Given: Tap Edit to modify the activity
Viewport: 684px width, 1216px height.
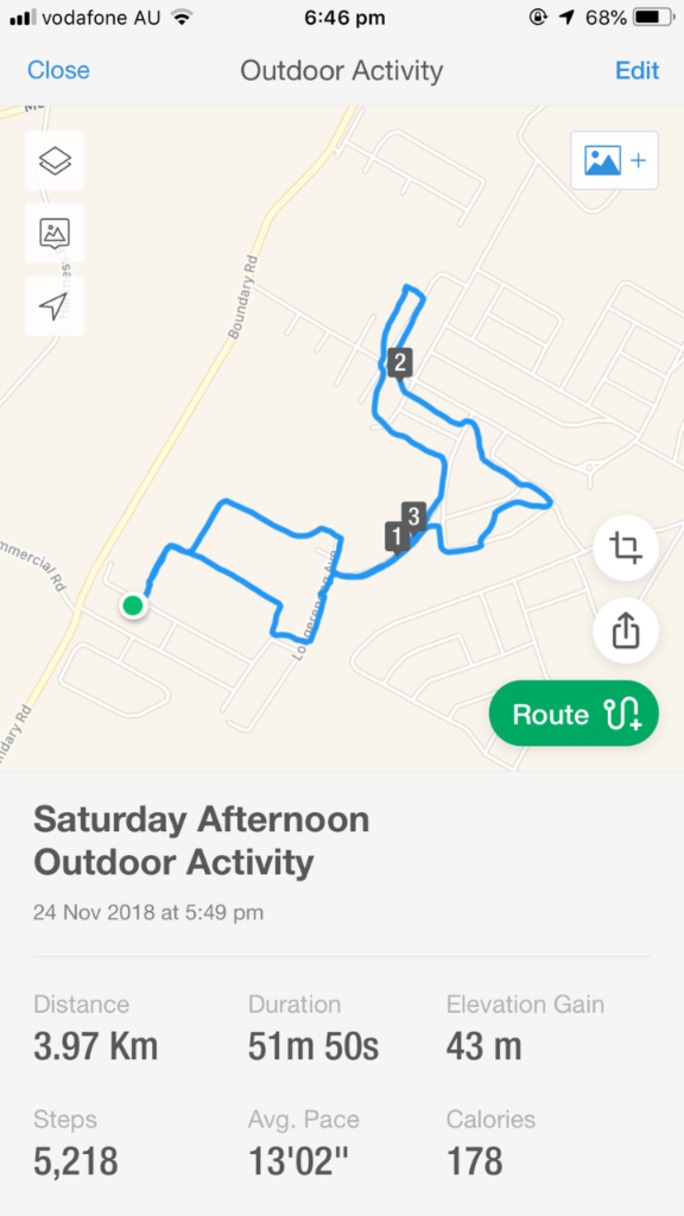Looking at the screenshot, I should [x=637, y=70].
